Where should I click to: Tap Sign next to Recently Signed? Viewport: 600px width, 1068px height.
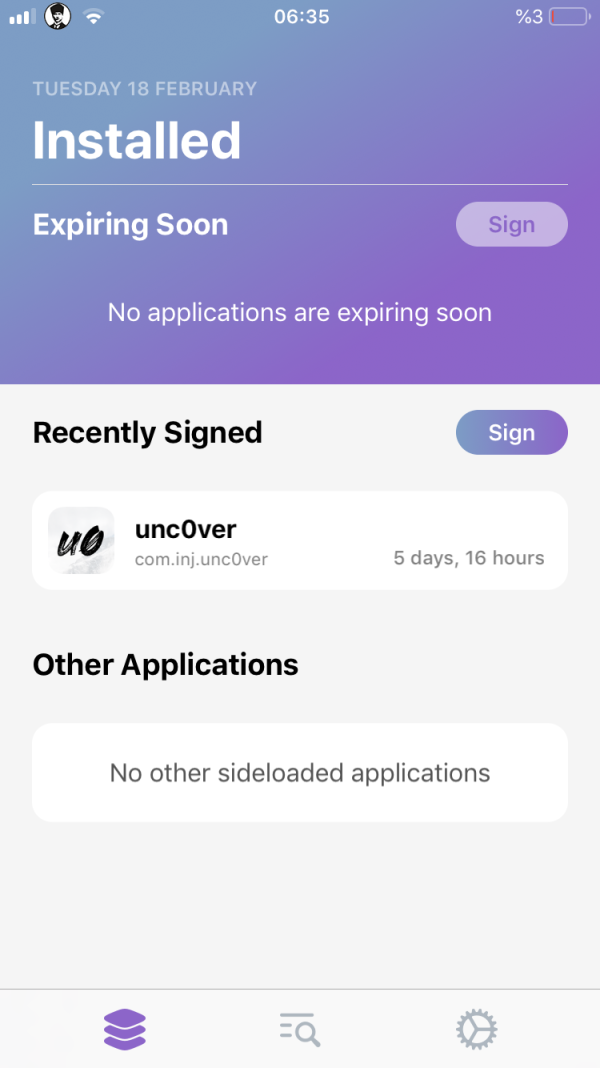(511, 433)
